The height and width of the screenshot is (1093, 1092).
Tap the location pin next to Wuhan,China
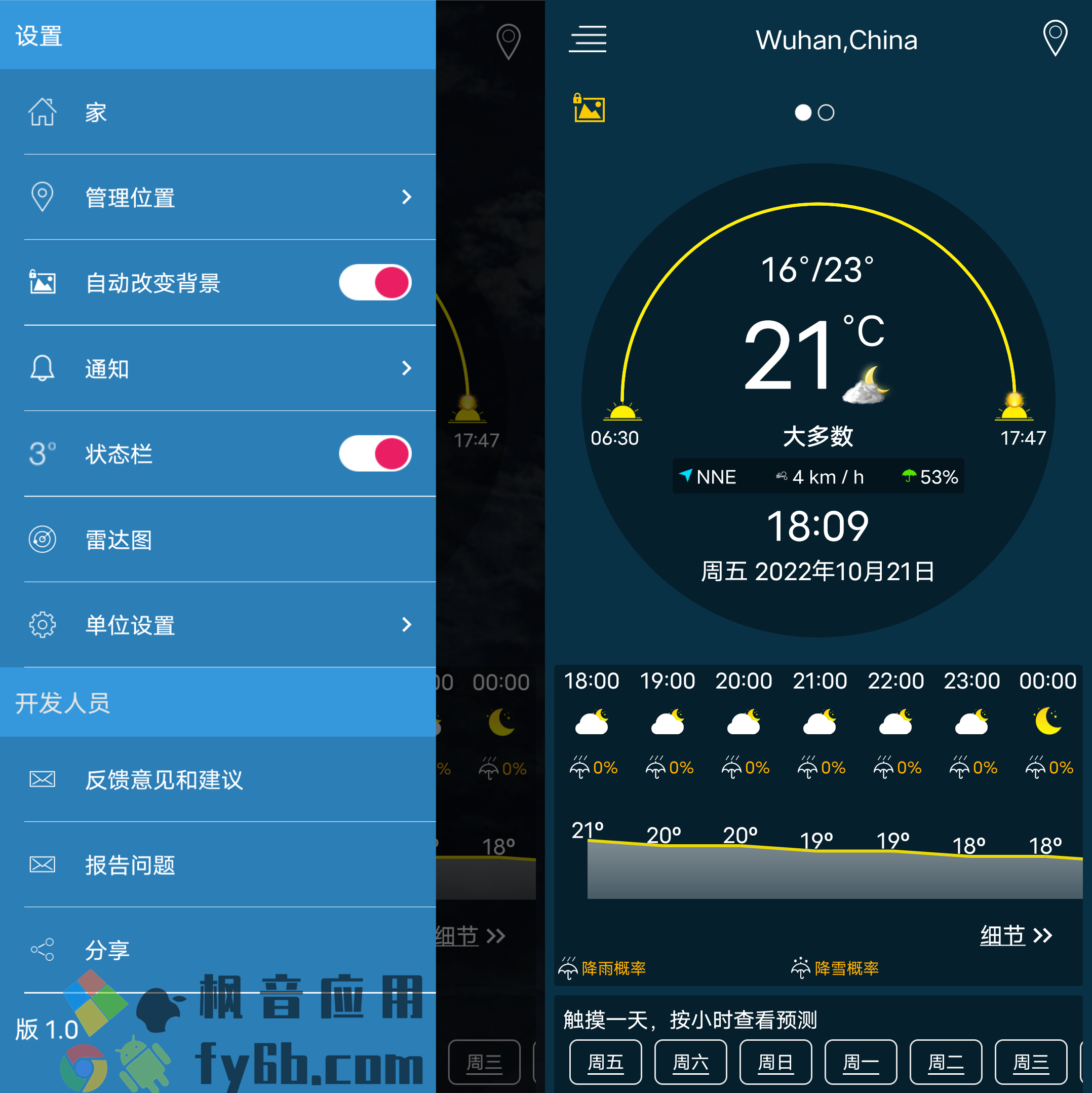[1055, 38]
